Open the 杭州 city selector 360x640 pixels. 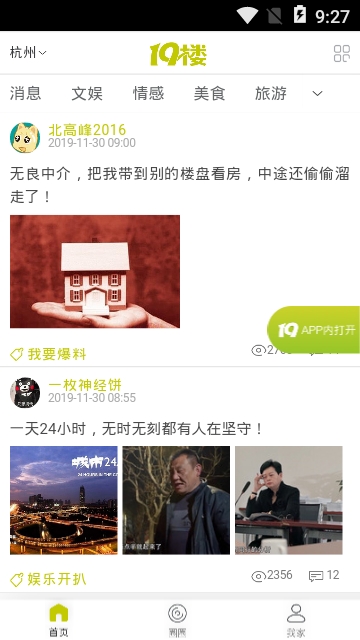(x=28, y=53)
